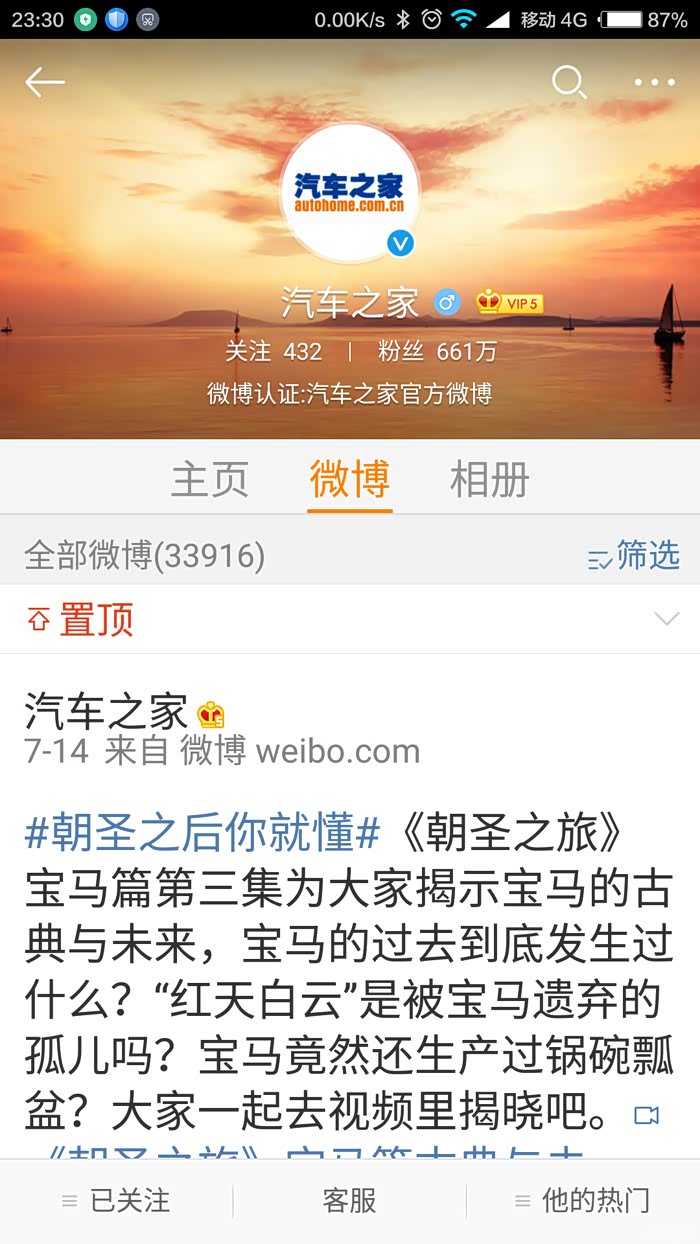Open the 粉丝 661万 followers list
Viewport: 700px width, 1244px height.
(x=437, y=352)
